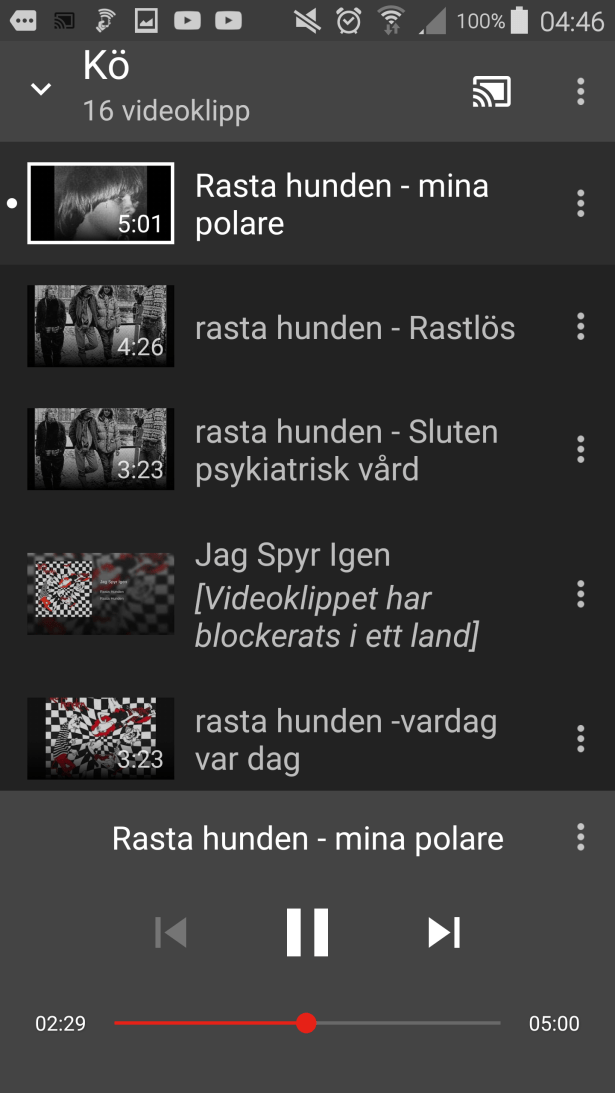Screen dimensions: 615x1093
Task: Open options for Jag Spyr Igen
Action: click(x=580, y=594)
